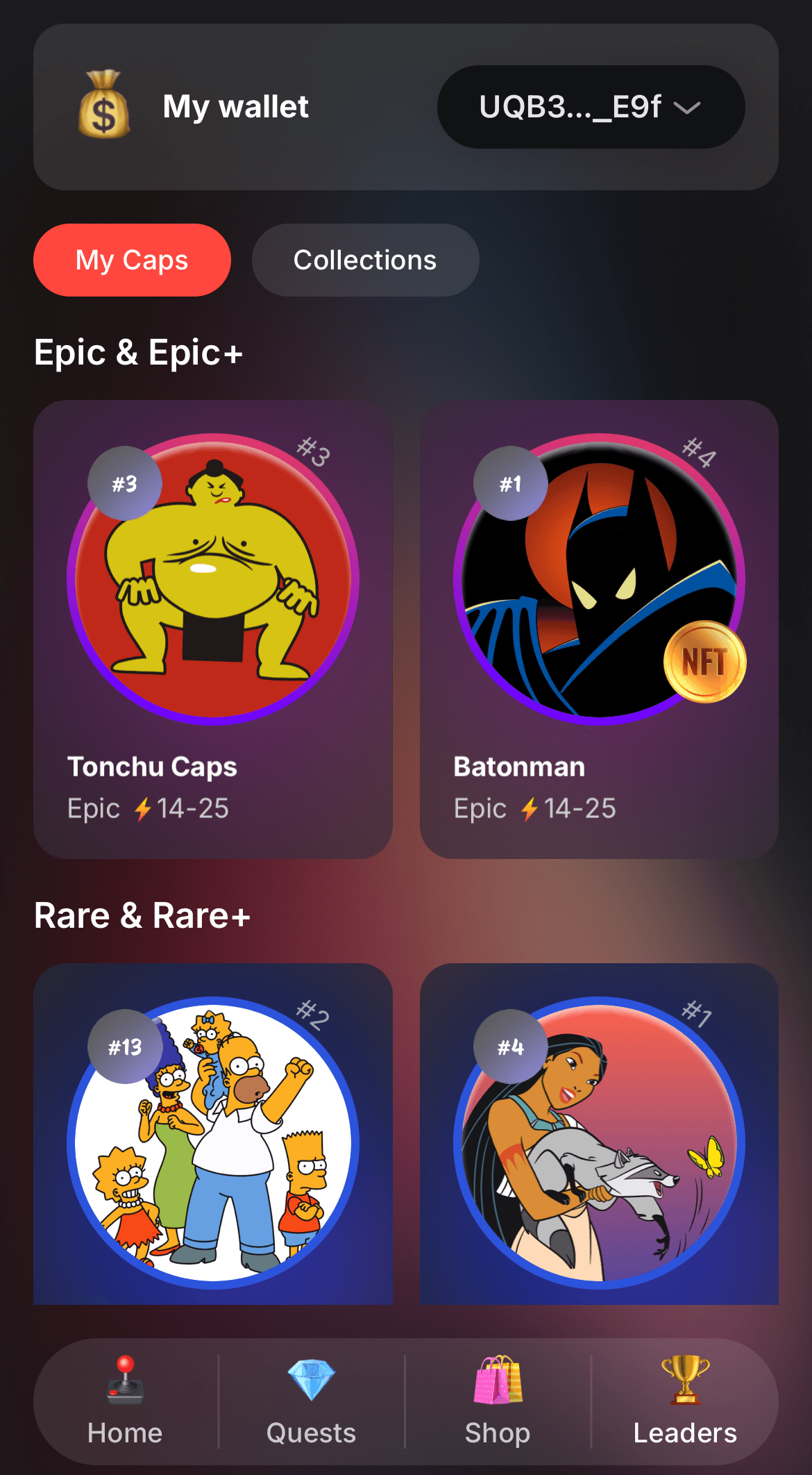Select the My Caps tab
The image size is (812, 1475).
132,260
